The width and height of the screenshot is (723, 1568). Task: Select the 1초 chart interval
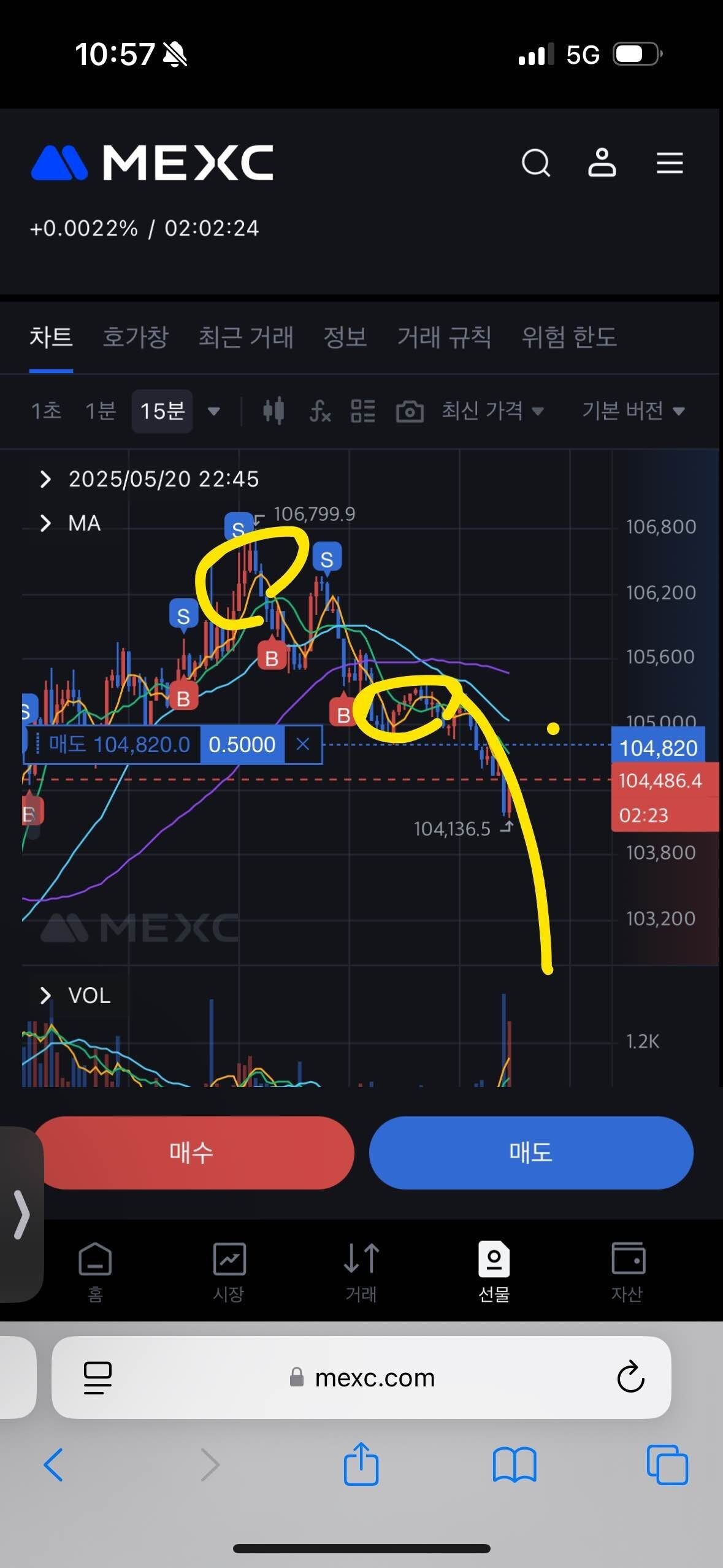47,411
